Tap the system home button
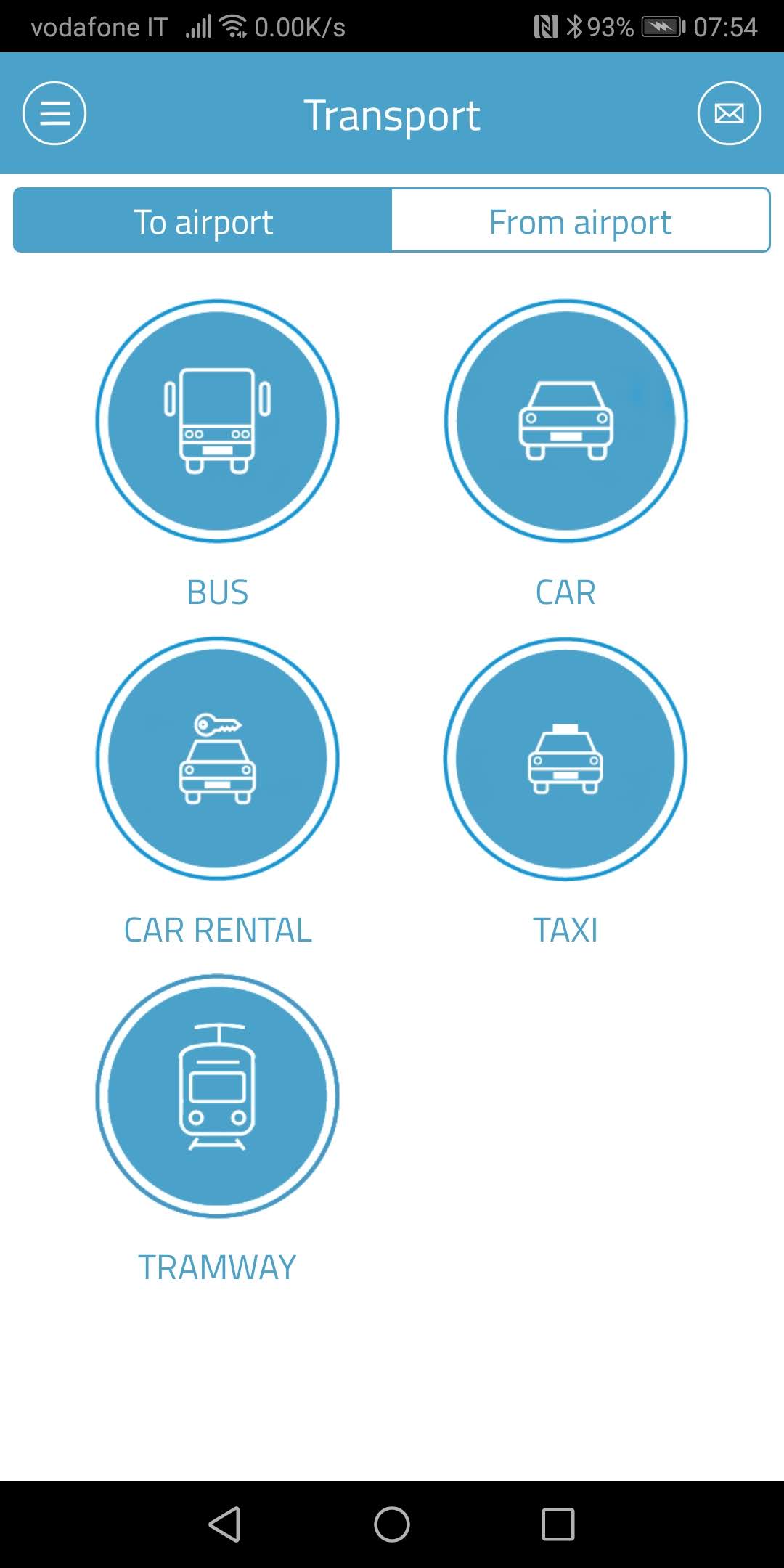Image resolution: width=784 pixels, height=1568 pixels. tap(392, 1524)
